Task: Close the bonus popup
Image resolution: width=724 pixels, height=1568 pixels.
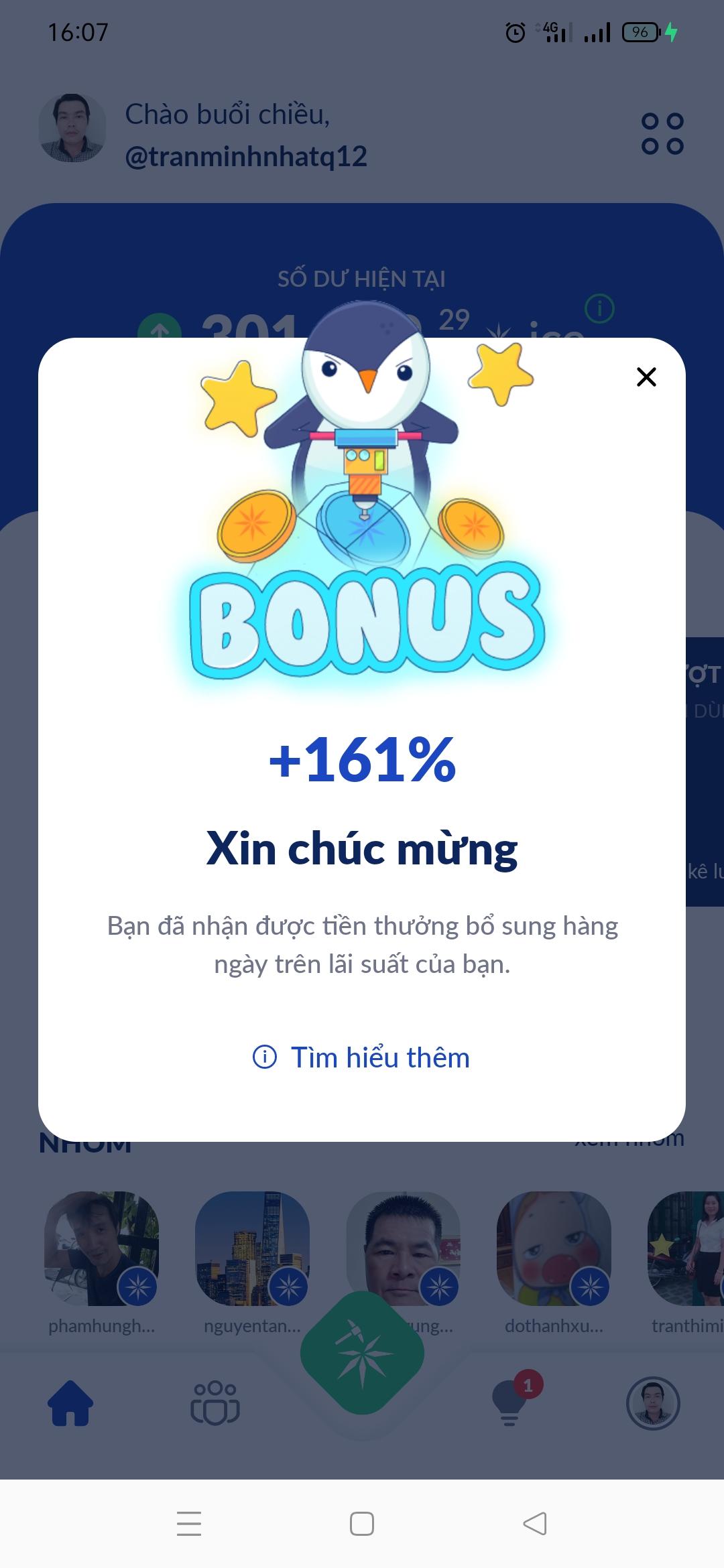Action: click(646, 377)
